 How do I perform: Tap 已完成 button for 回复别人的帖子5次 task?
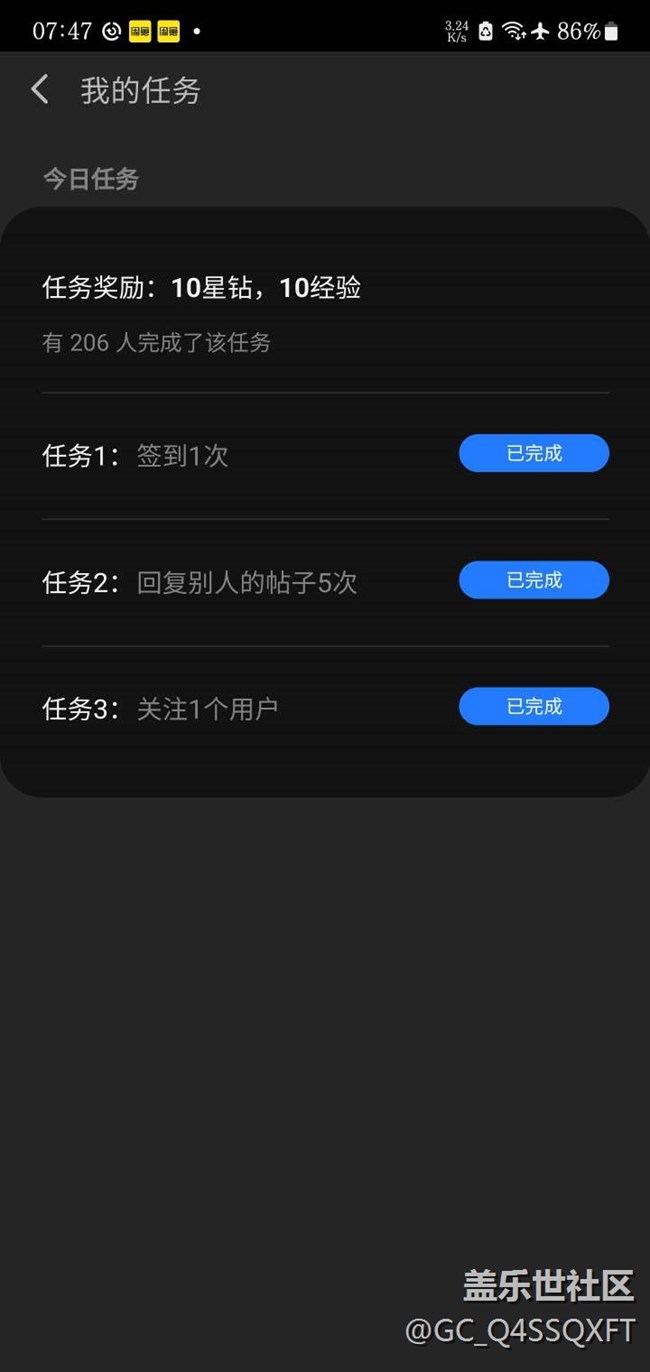click(x=534, y=580)
